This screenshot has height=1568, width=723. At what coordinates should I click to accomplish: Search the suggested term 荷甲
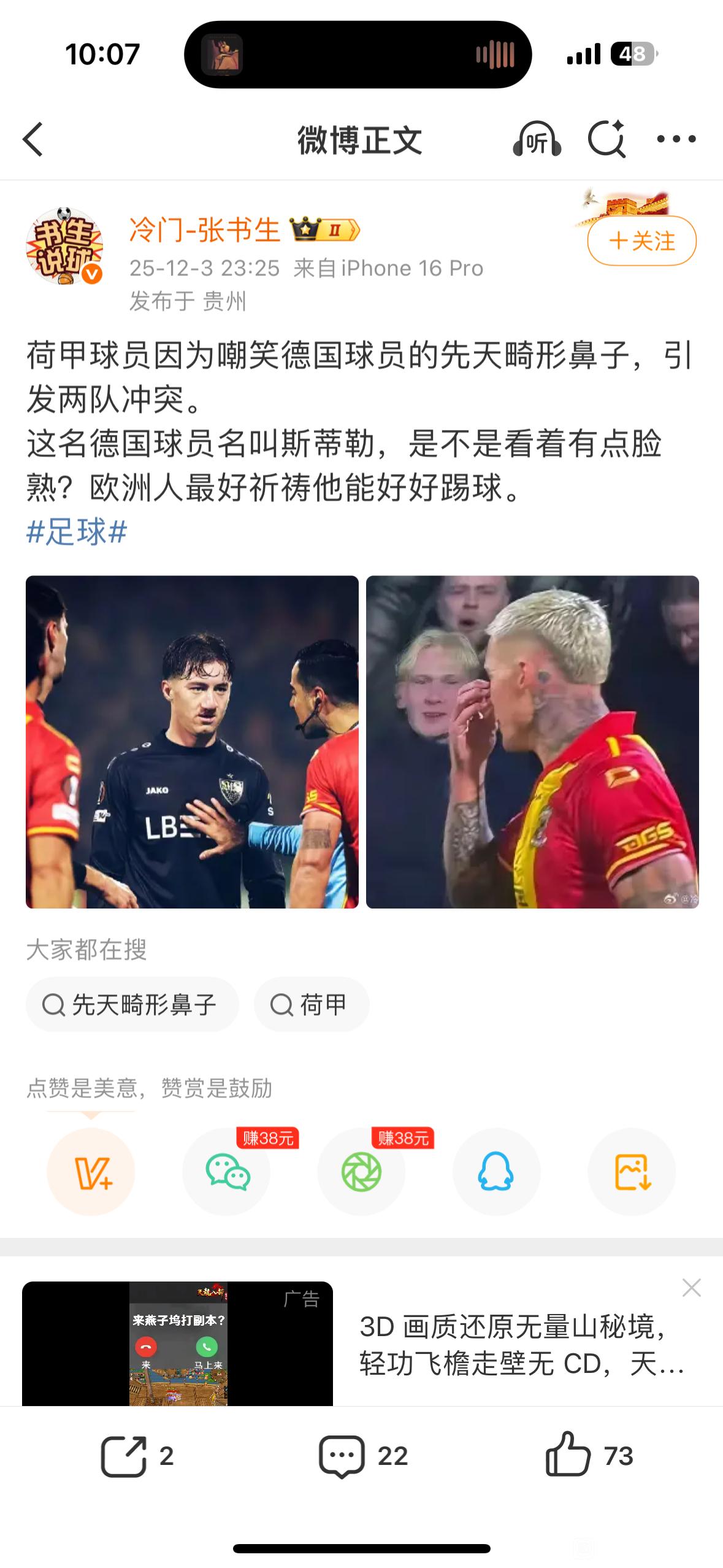pos(311,1005)
